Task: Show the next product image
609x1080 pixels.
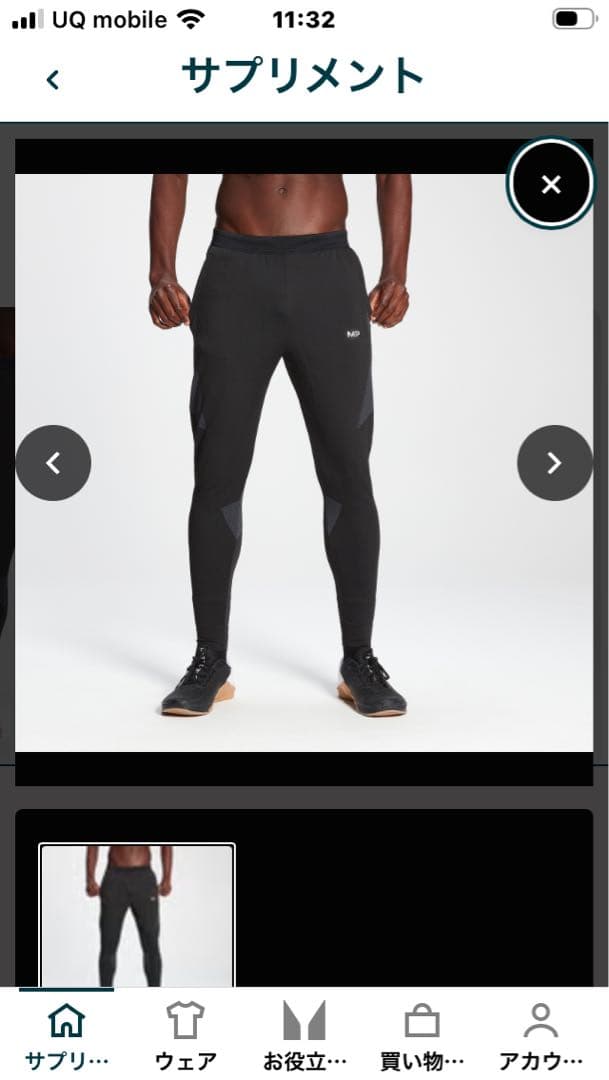Action: pos(554,463)
